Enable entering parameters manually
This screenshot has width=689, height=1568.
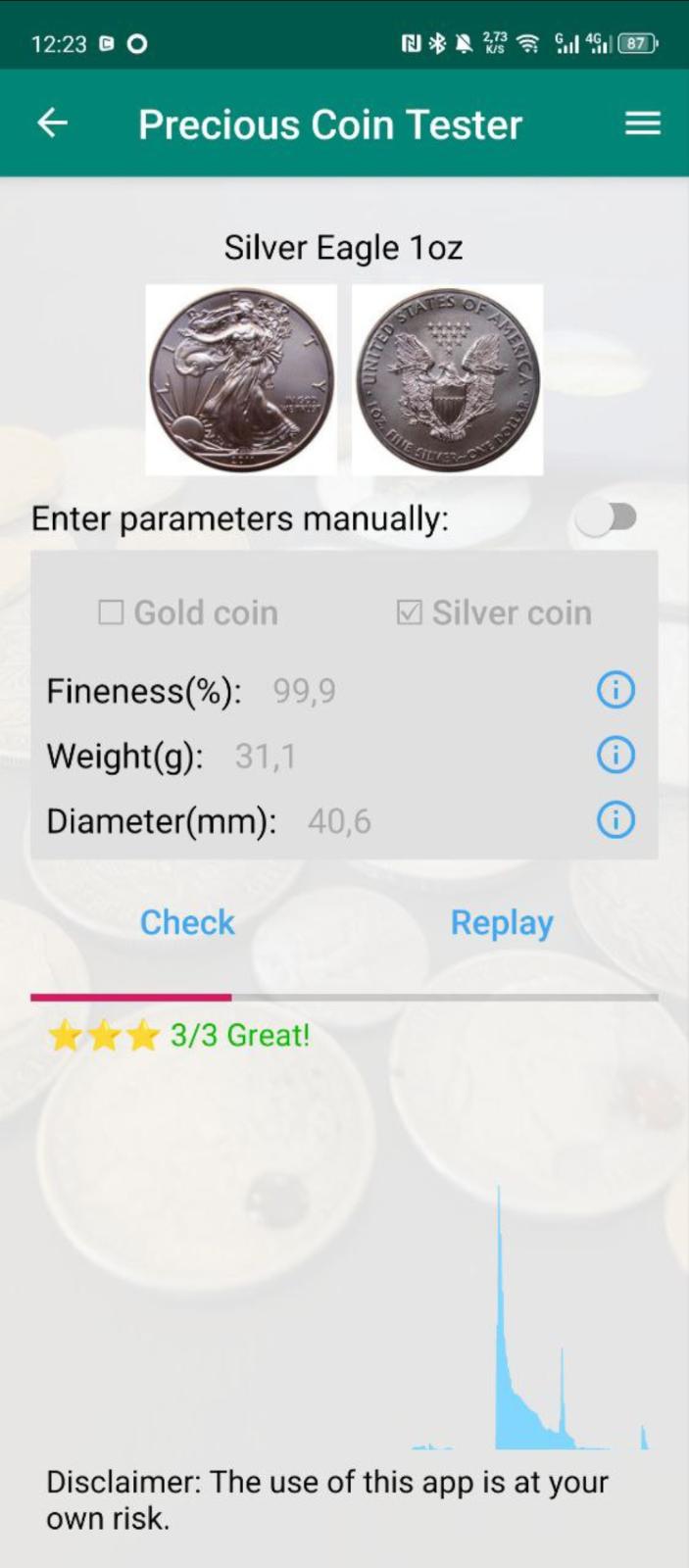[x=607, y=517]
